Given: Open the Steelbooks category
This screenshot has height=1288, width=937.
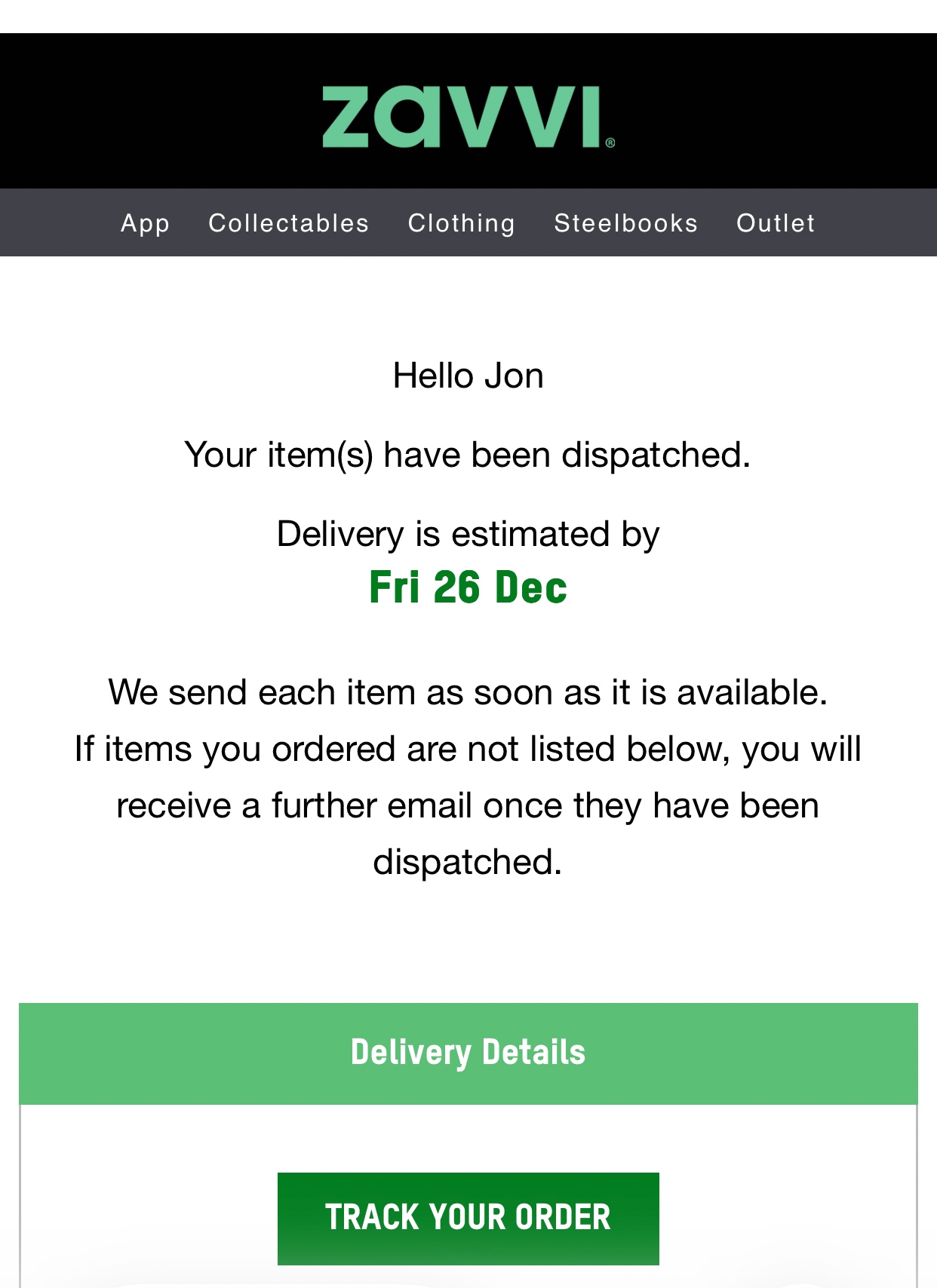Looking at the screenshot, I should coord(625,223).
